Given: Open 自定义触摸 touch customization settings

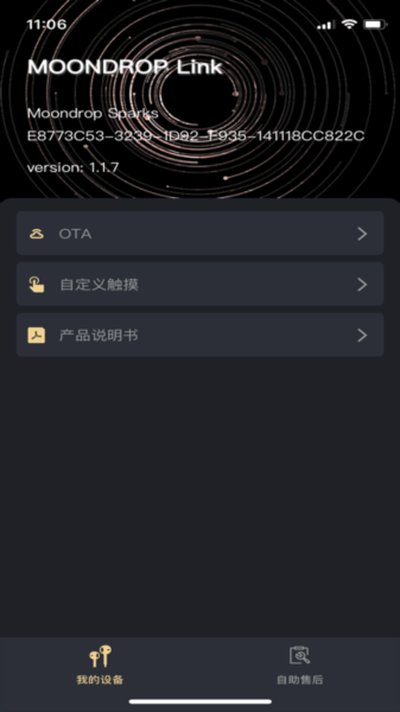Looking at the screenshot, I should (200, 284).
